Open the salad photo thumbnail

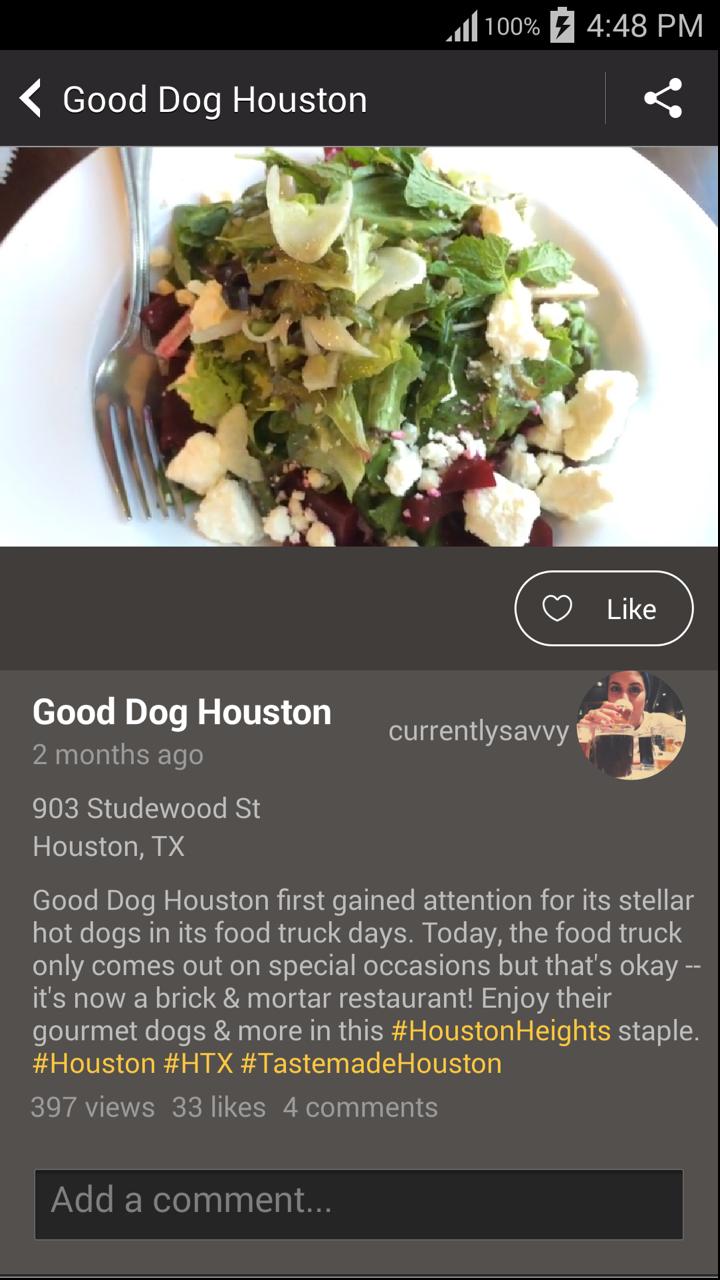(360, 345)
